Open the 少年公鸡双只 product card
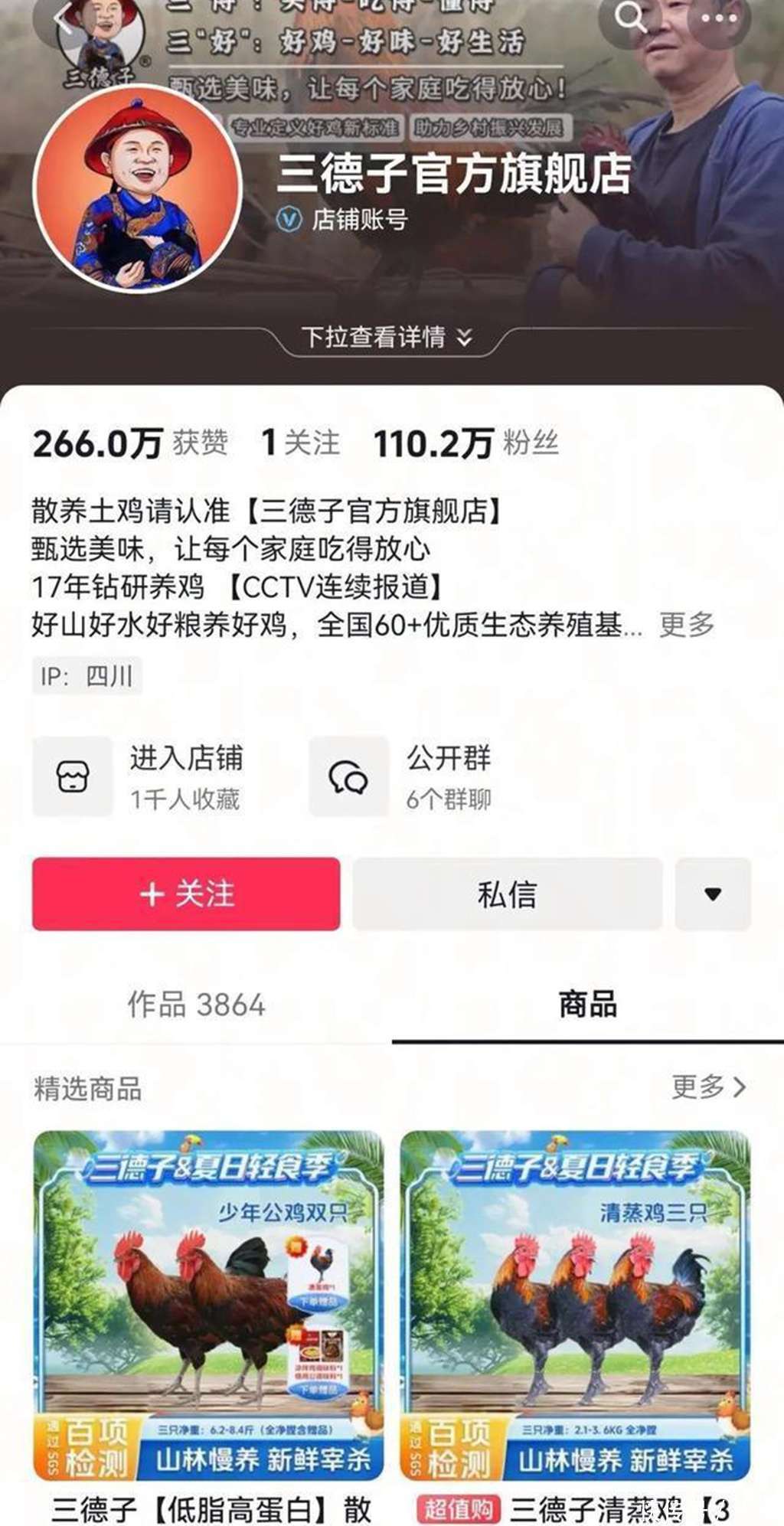This screenshot has height=1526, width=784. [208, 1302]
